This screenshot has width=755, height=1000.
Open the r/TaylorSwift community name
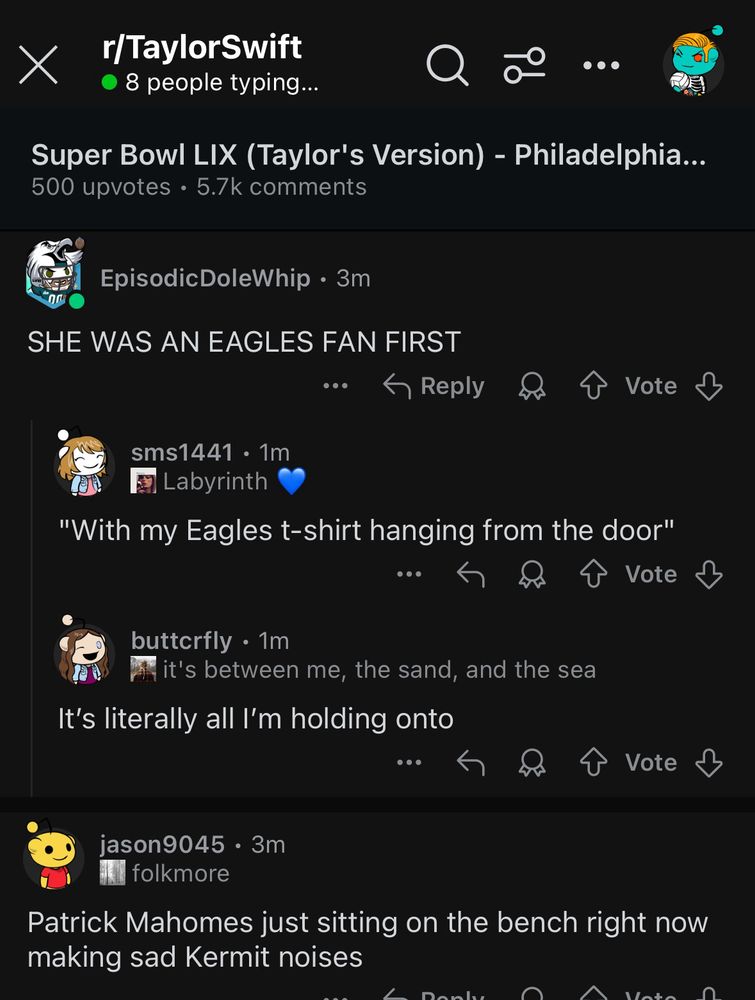199,46
